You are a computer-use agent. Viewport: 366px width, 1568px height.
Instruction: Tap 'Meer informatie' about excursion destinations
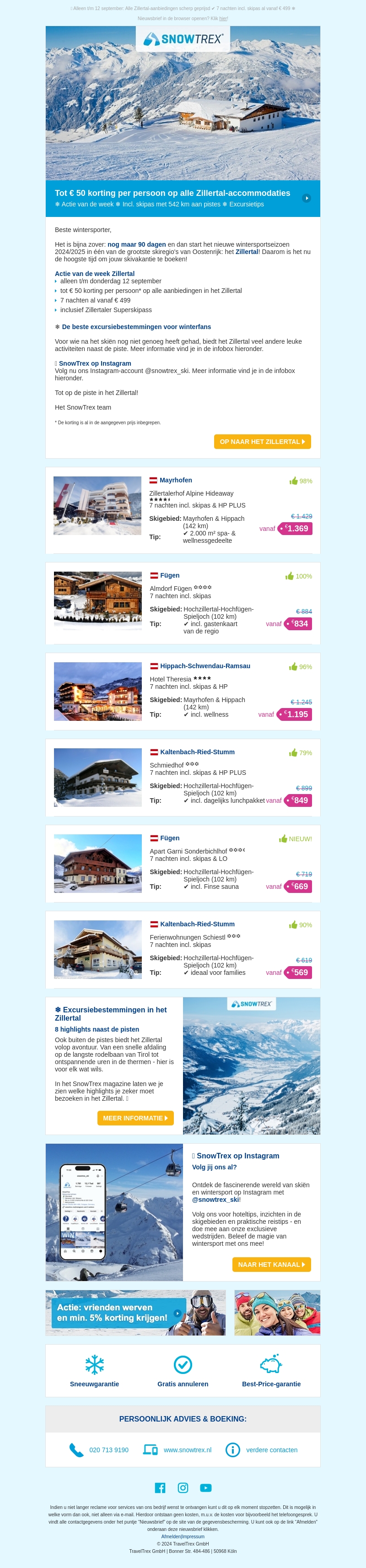(135, 1118)
